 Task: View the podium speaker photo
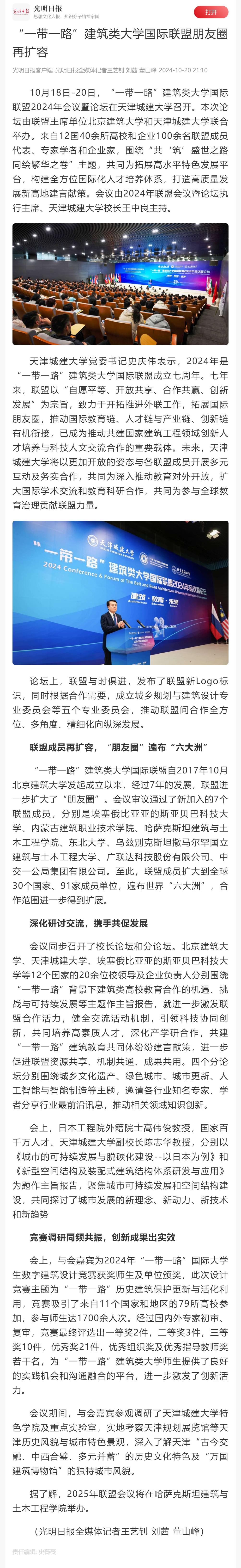tap(120, 592)
